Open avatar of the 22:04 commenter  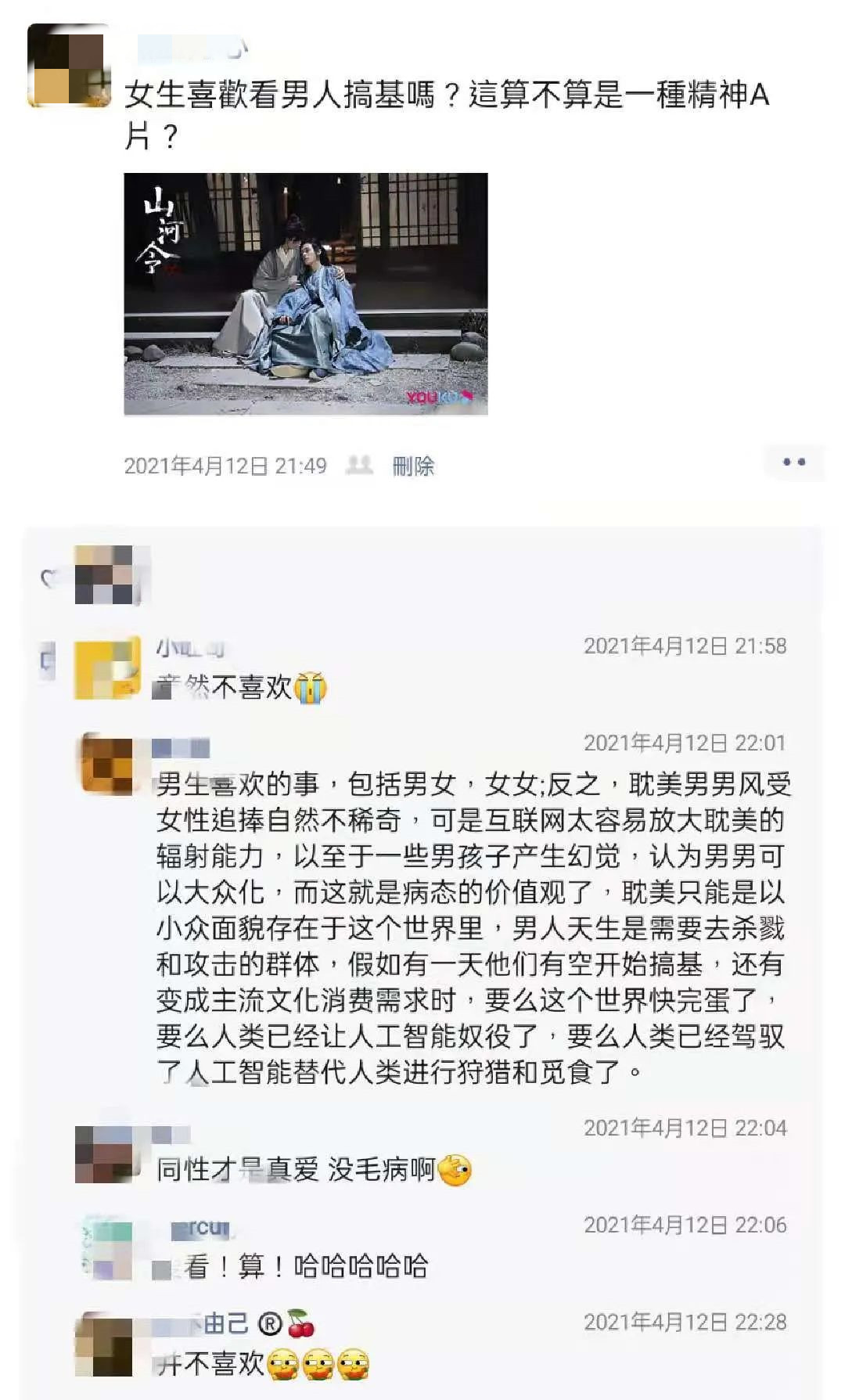[105, 1154]
